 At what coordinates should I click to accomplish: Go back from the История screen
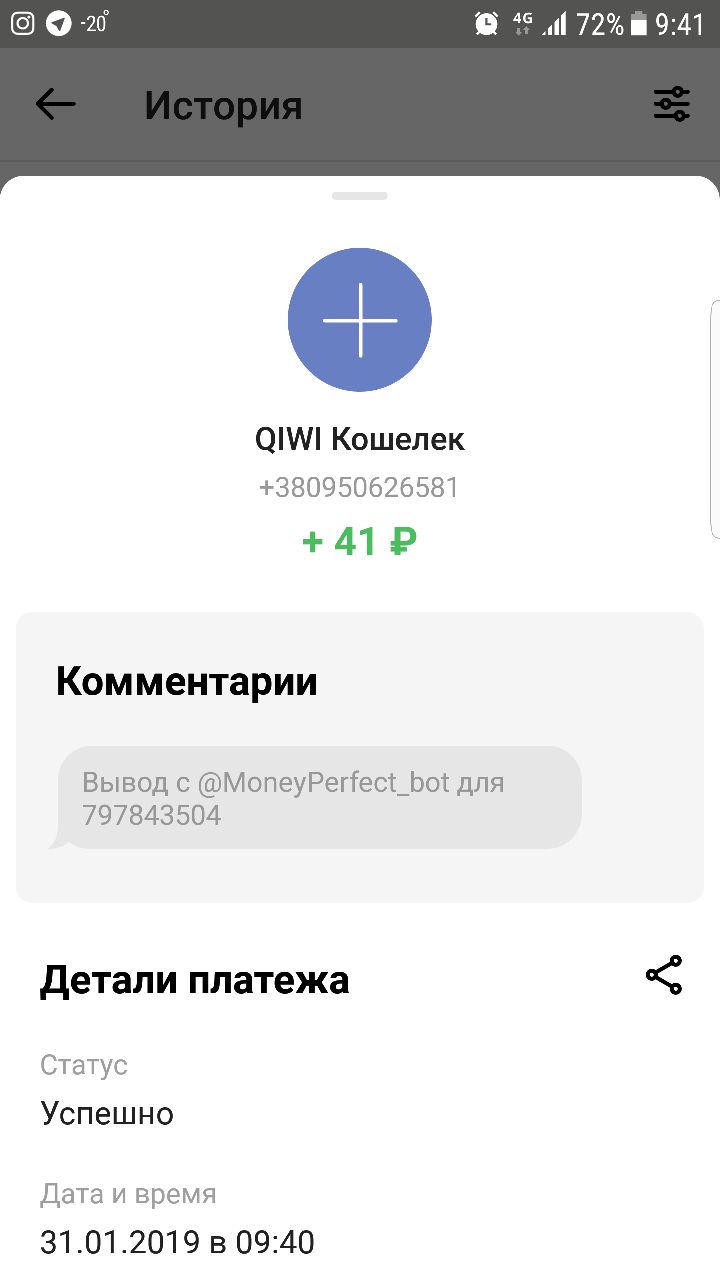[x=55, y=104]
